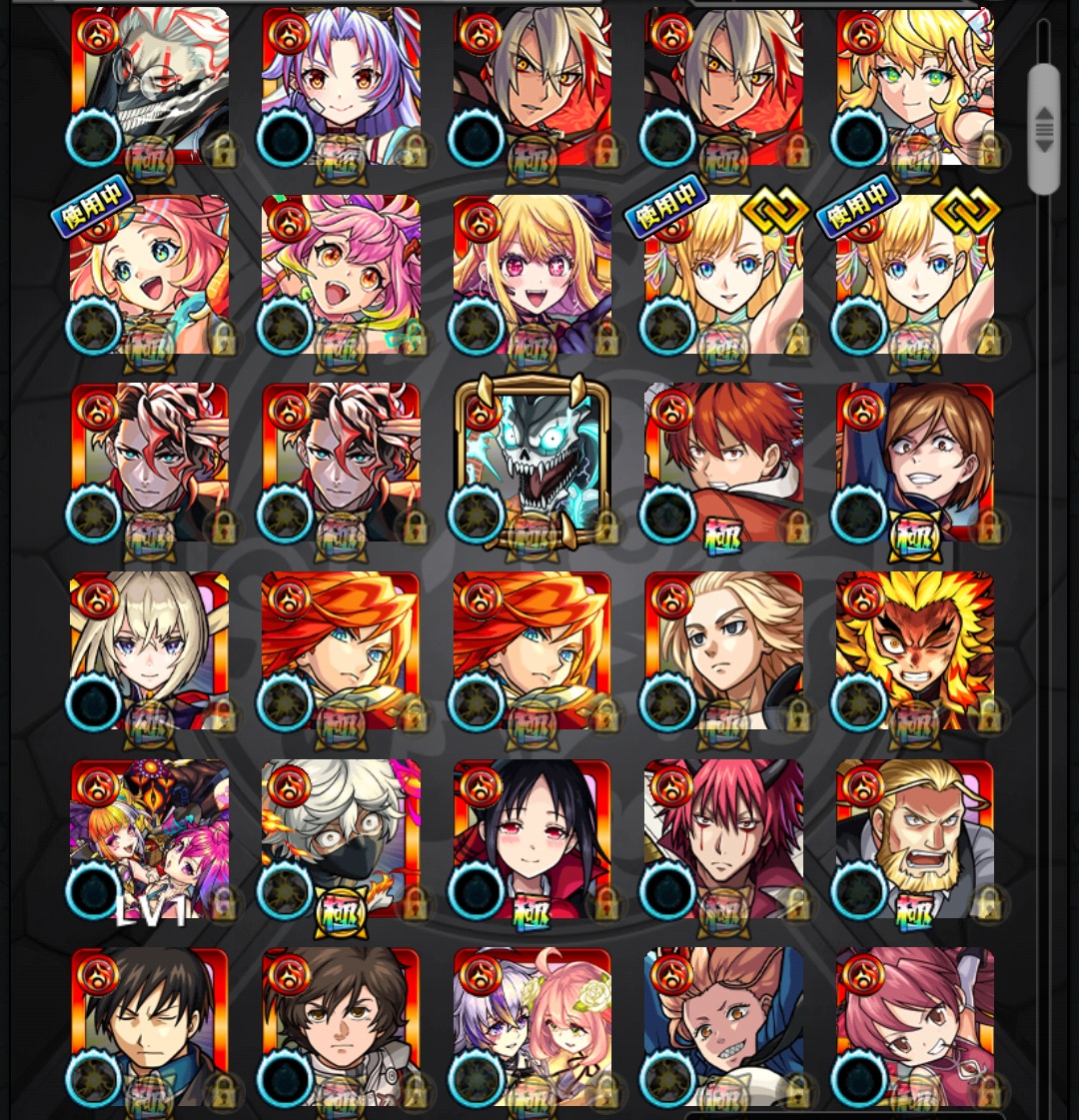Select the white-haired man wearing black mask
This screenshot has width=1079, height=1120.
(341, 837)
